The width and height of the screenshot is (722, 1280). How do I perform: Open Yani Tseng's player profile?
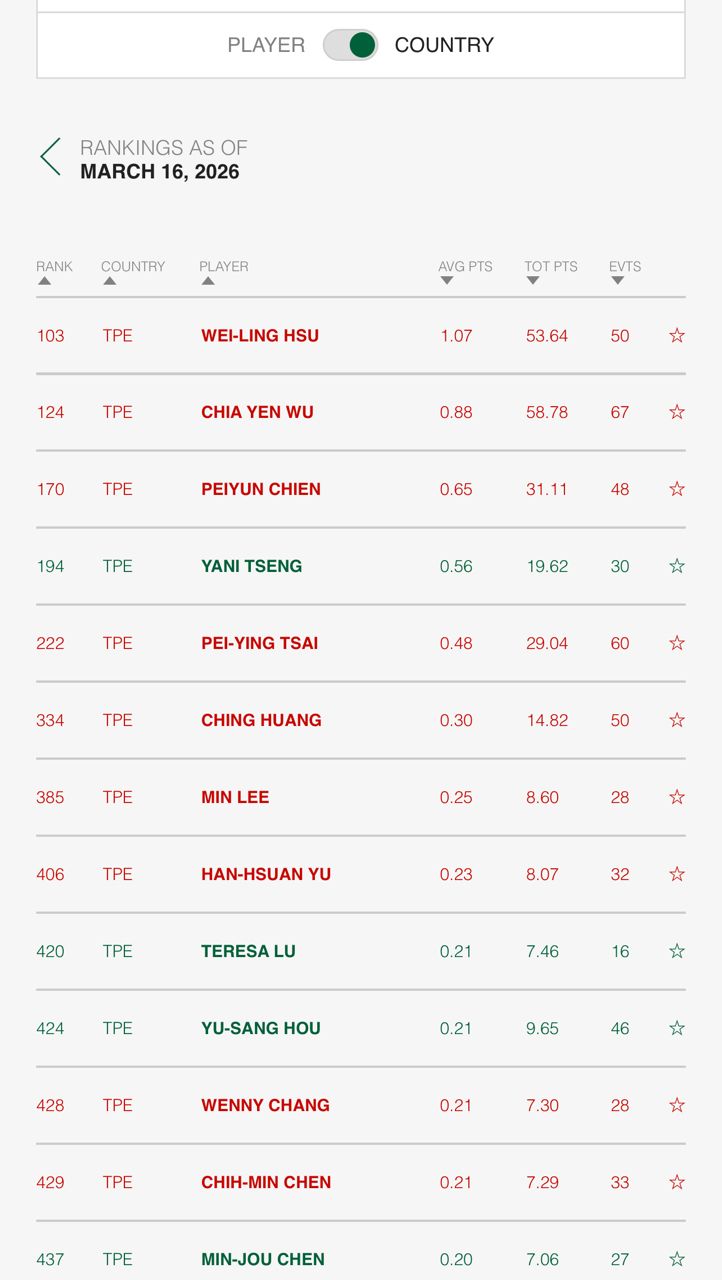coord(251,566)
